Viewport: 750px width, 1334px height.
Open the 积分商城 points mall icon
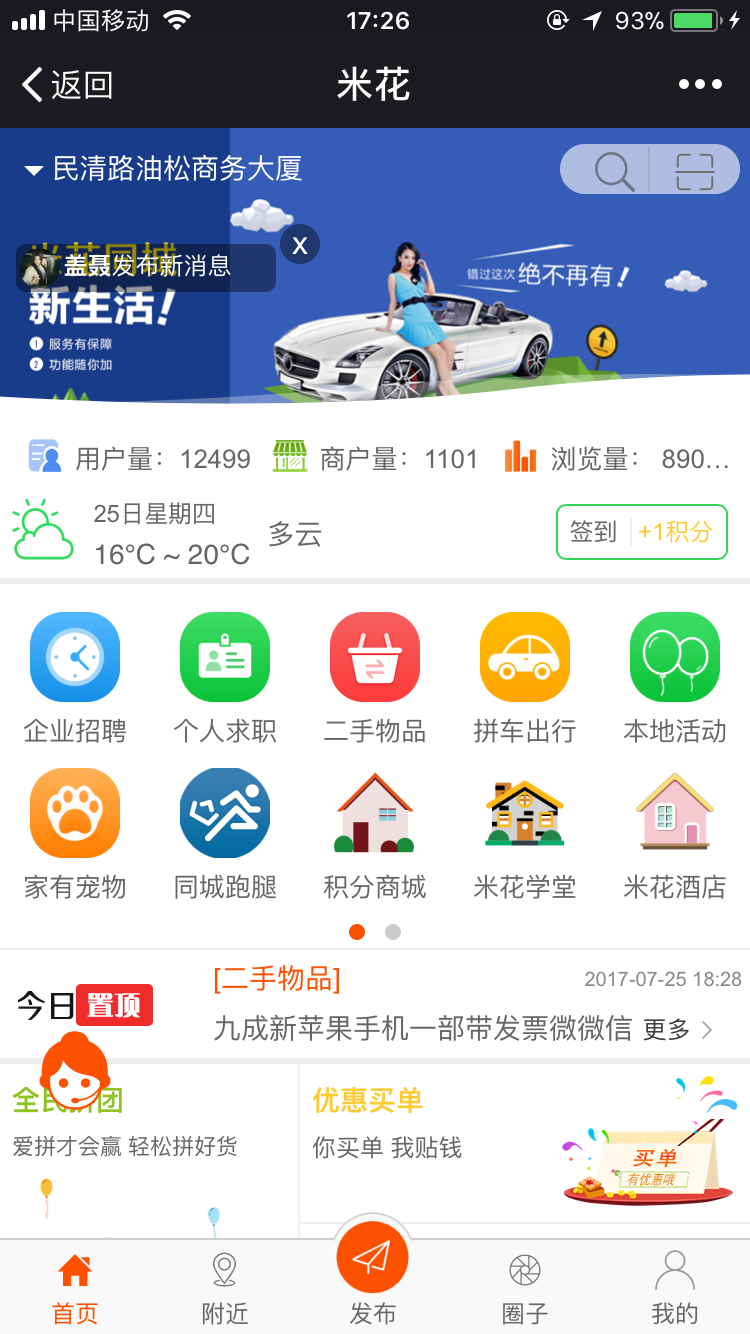374,812
